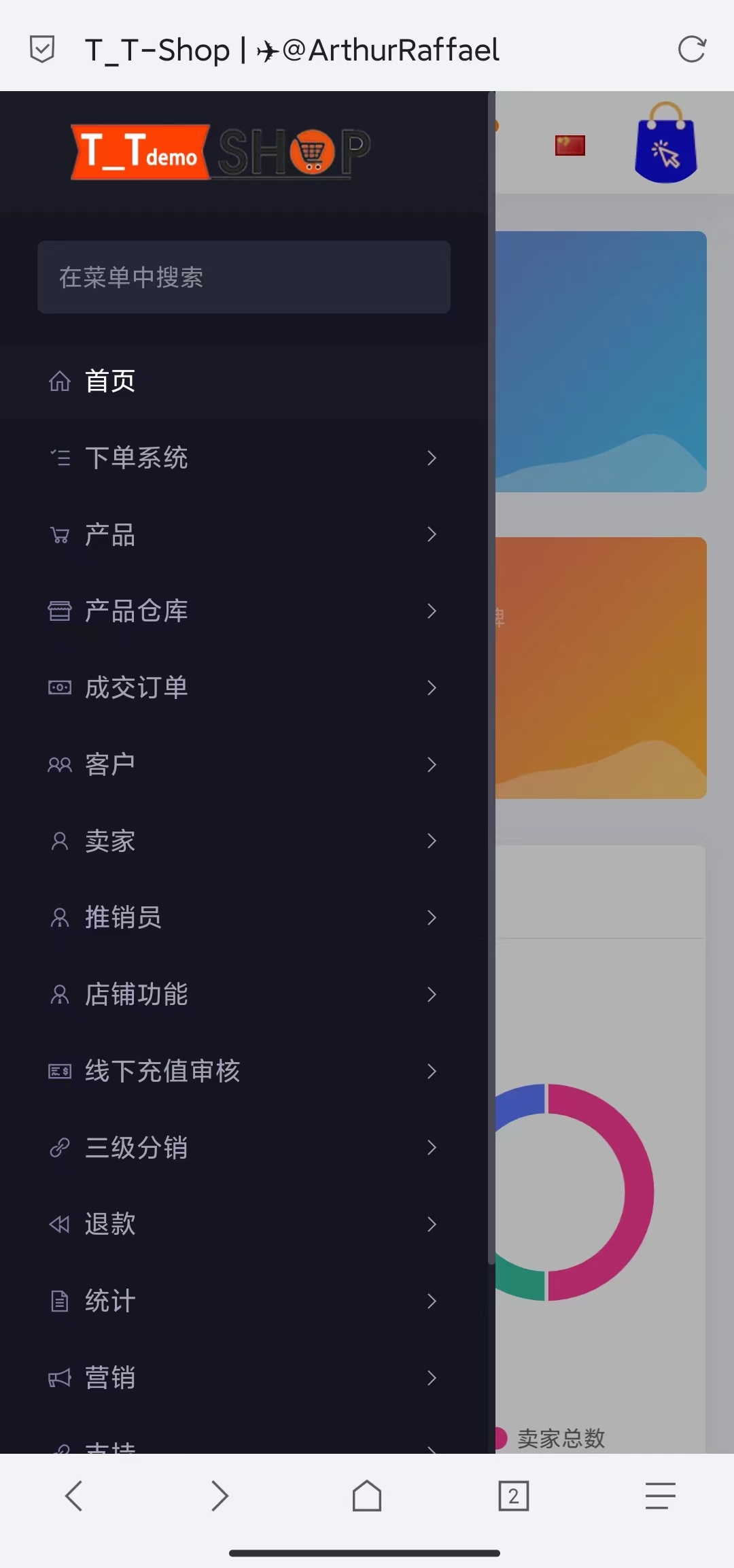Expand the 推销员 menu
734x1568 pixels.
[243, 918]
